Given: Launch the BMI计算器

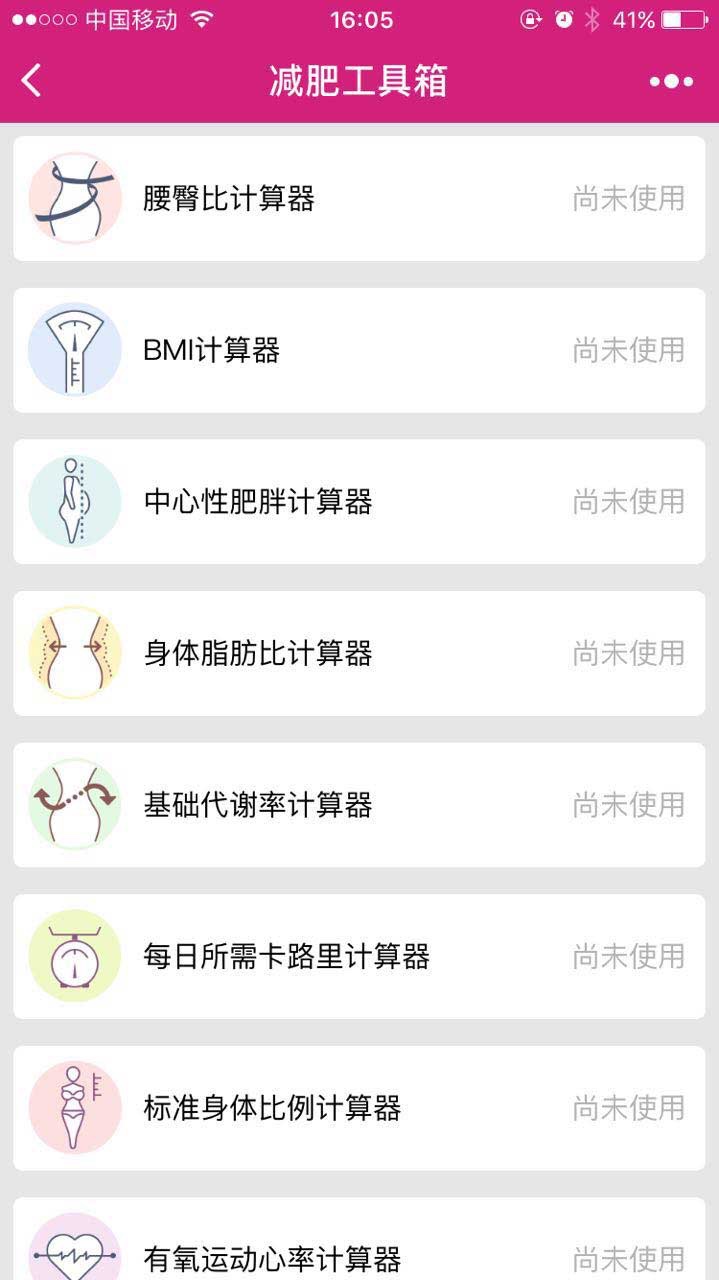Looking at the screenshot, I should 359,350.
